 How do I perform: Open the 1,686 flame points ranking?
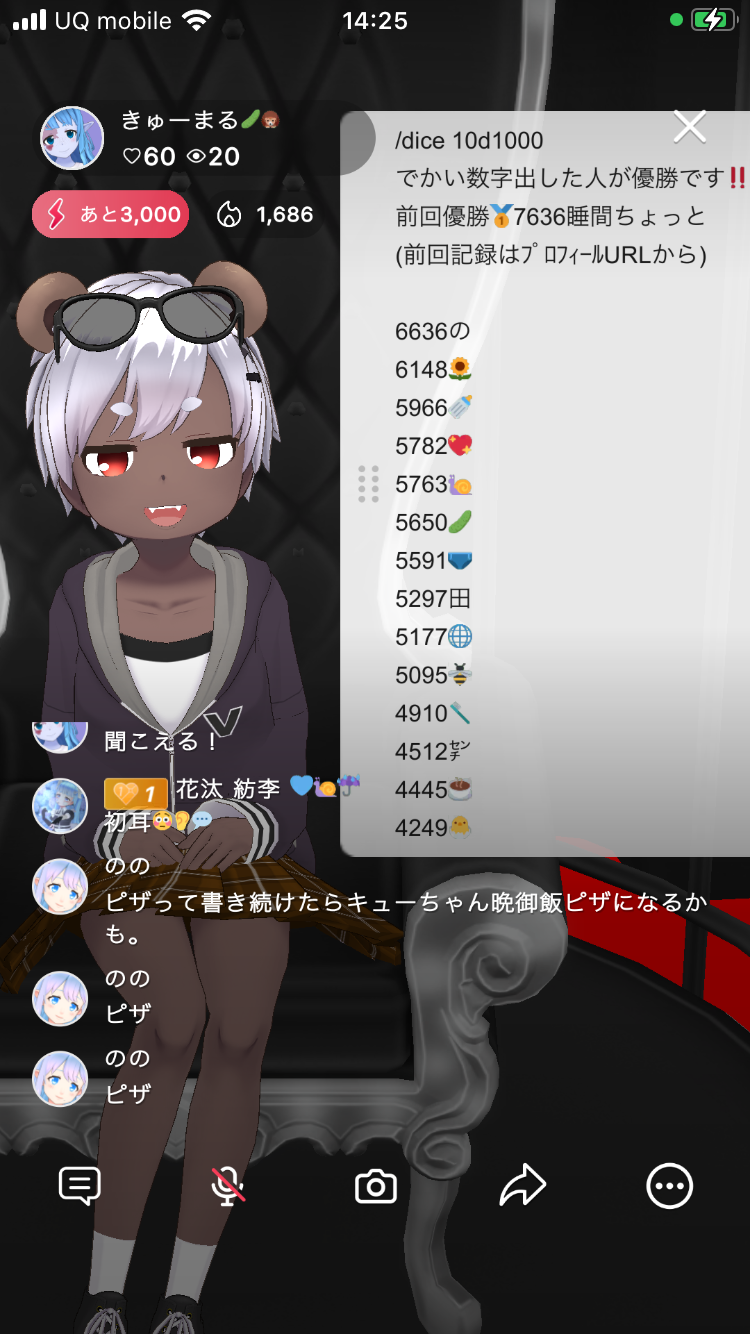point(266,214)
